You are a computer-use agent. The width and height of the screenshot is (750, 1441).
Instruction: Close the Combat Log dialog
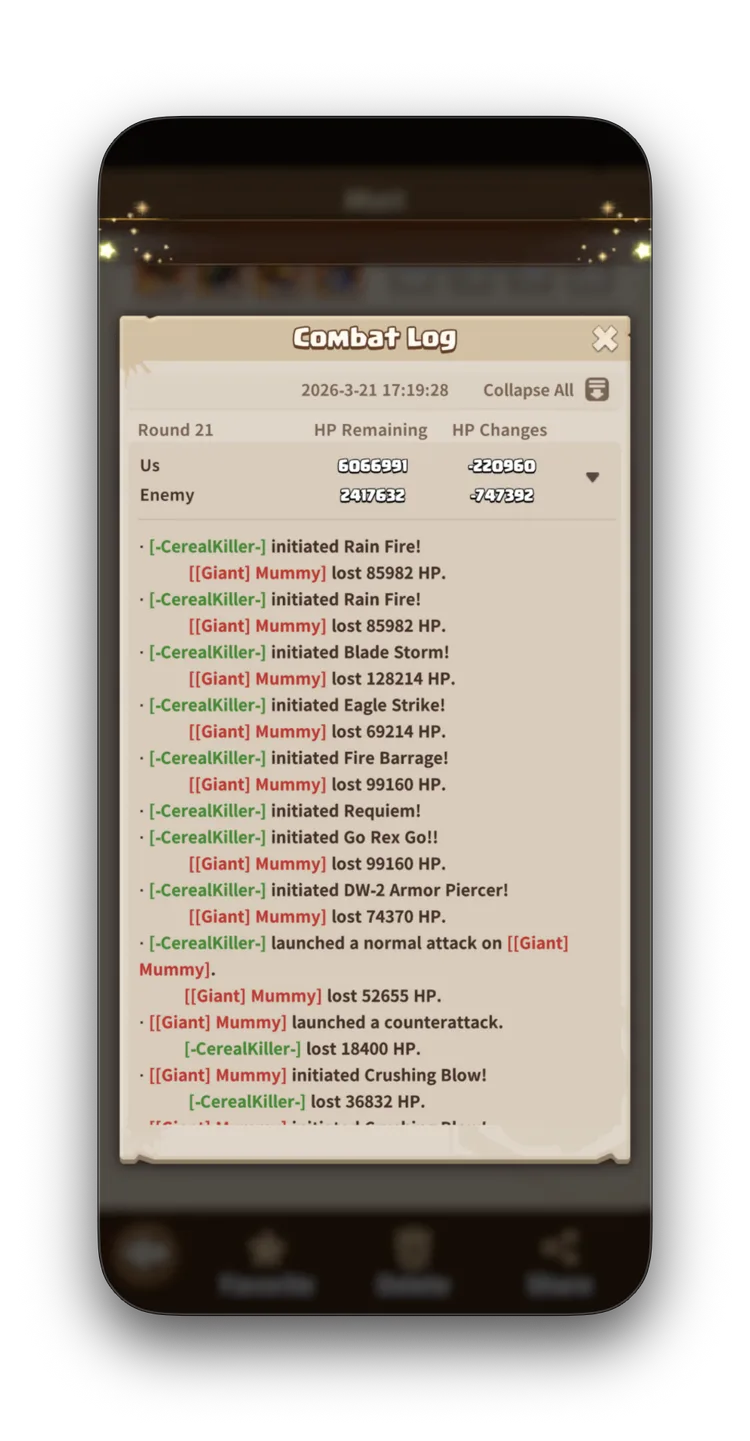pos(605,339)
